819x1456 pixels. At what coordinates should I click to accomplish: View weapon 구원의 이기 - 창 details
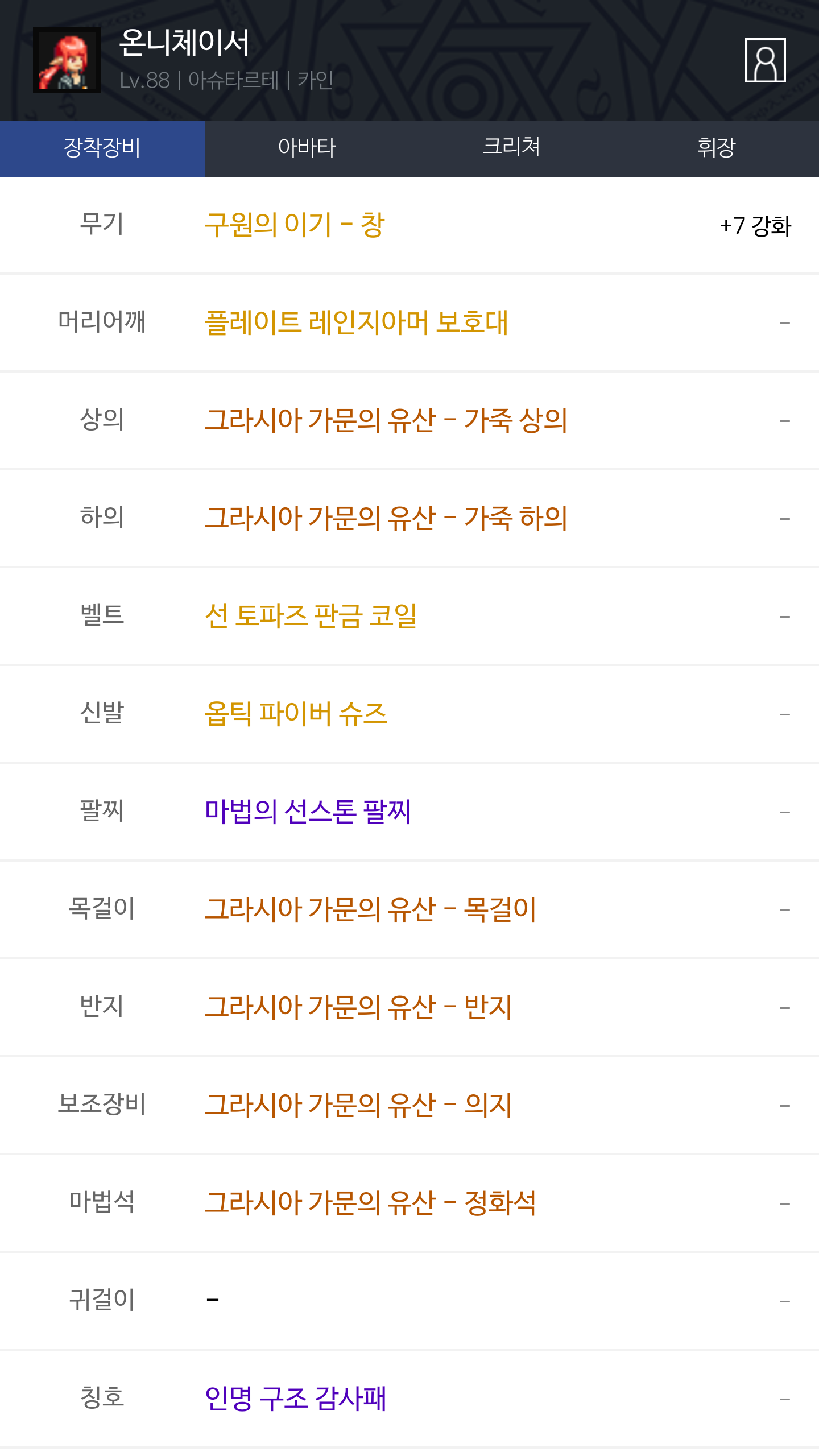click(295, 225)
